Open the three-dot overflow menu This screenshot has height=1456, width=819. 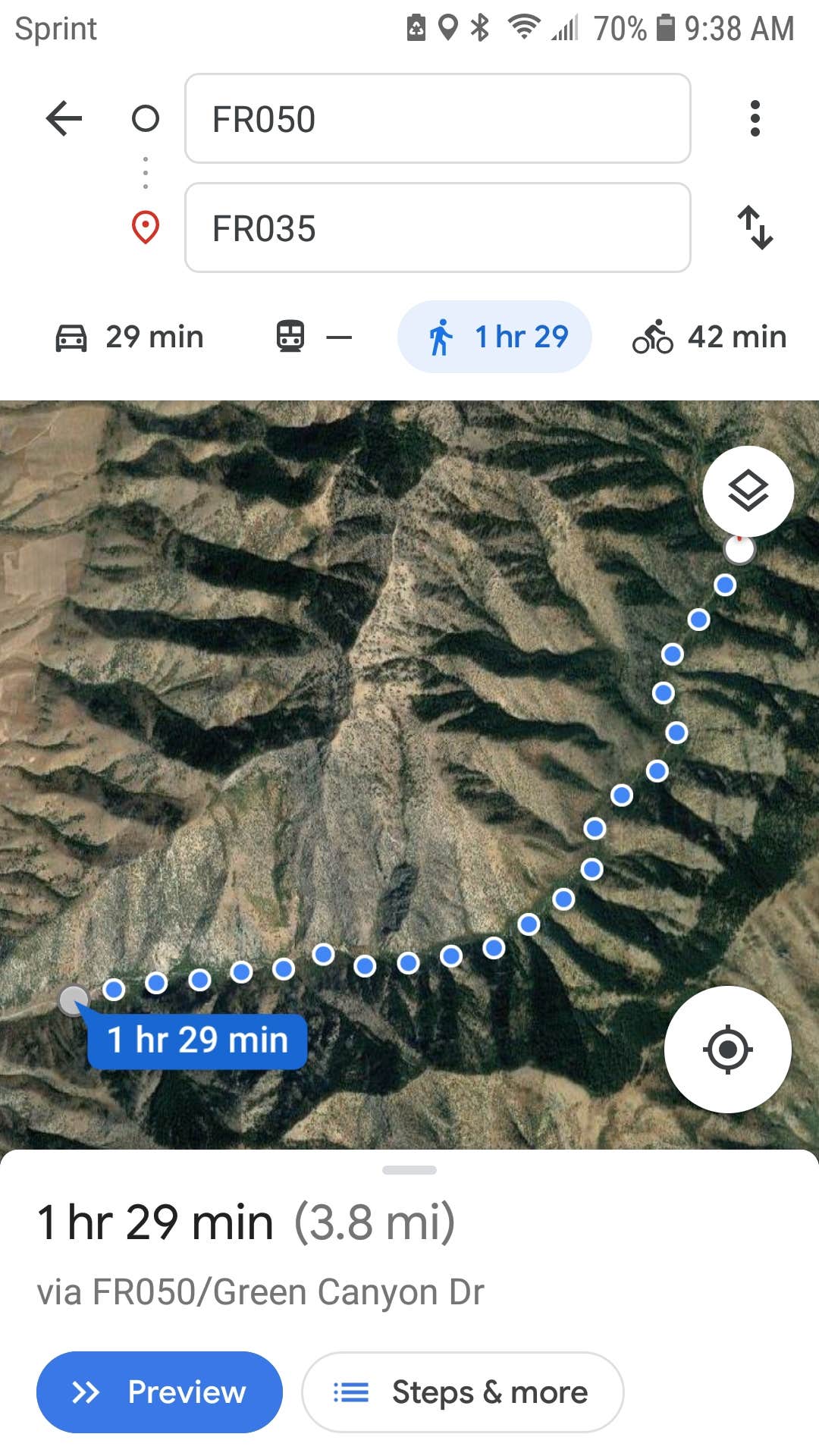coord(755,118)
